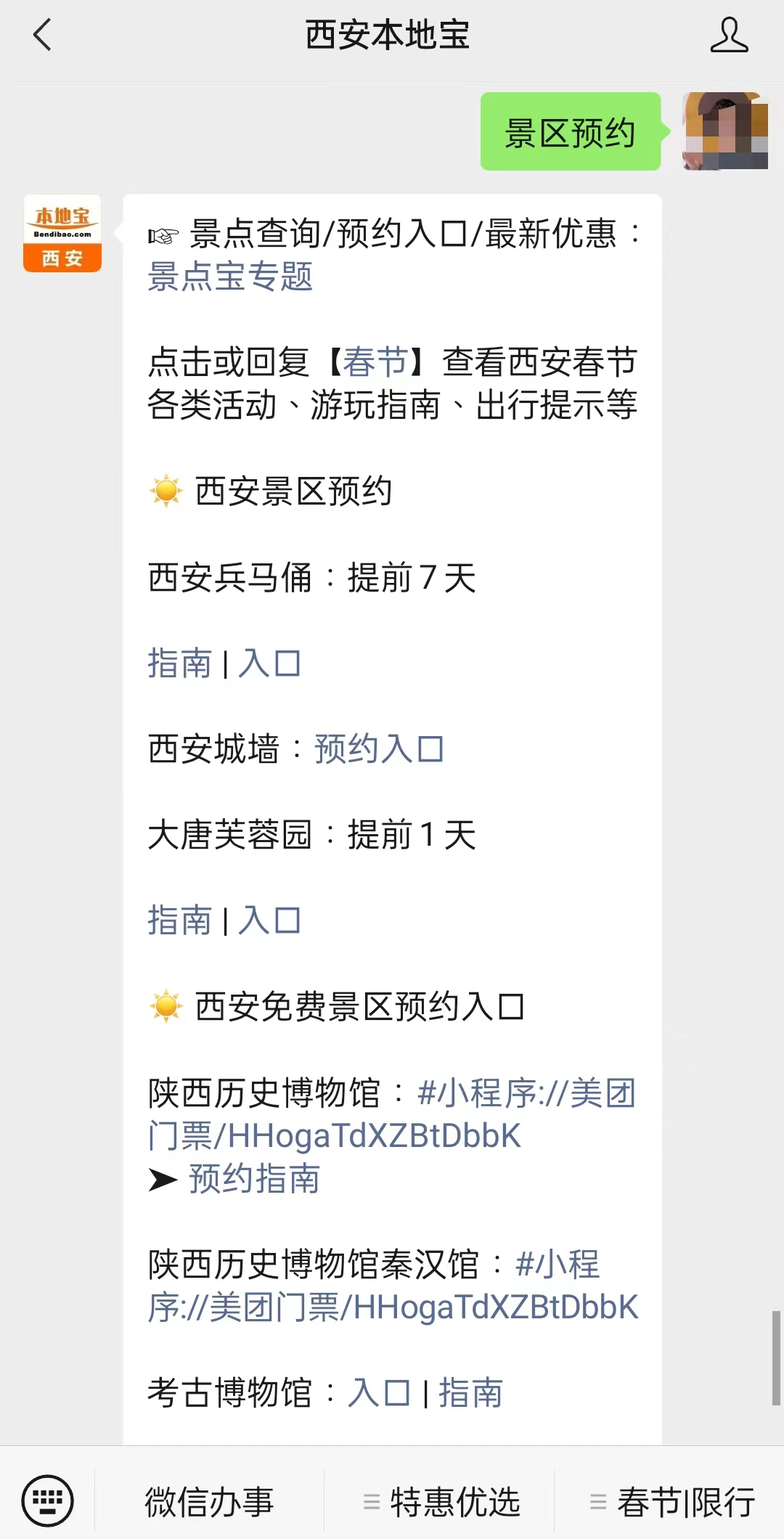Open the 特惠优选 menu
Screen dimensions: 784x1539
click(440, 1501)
